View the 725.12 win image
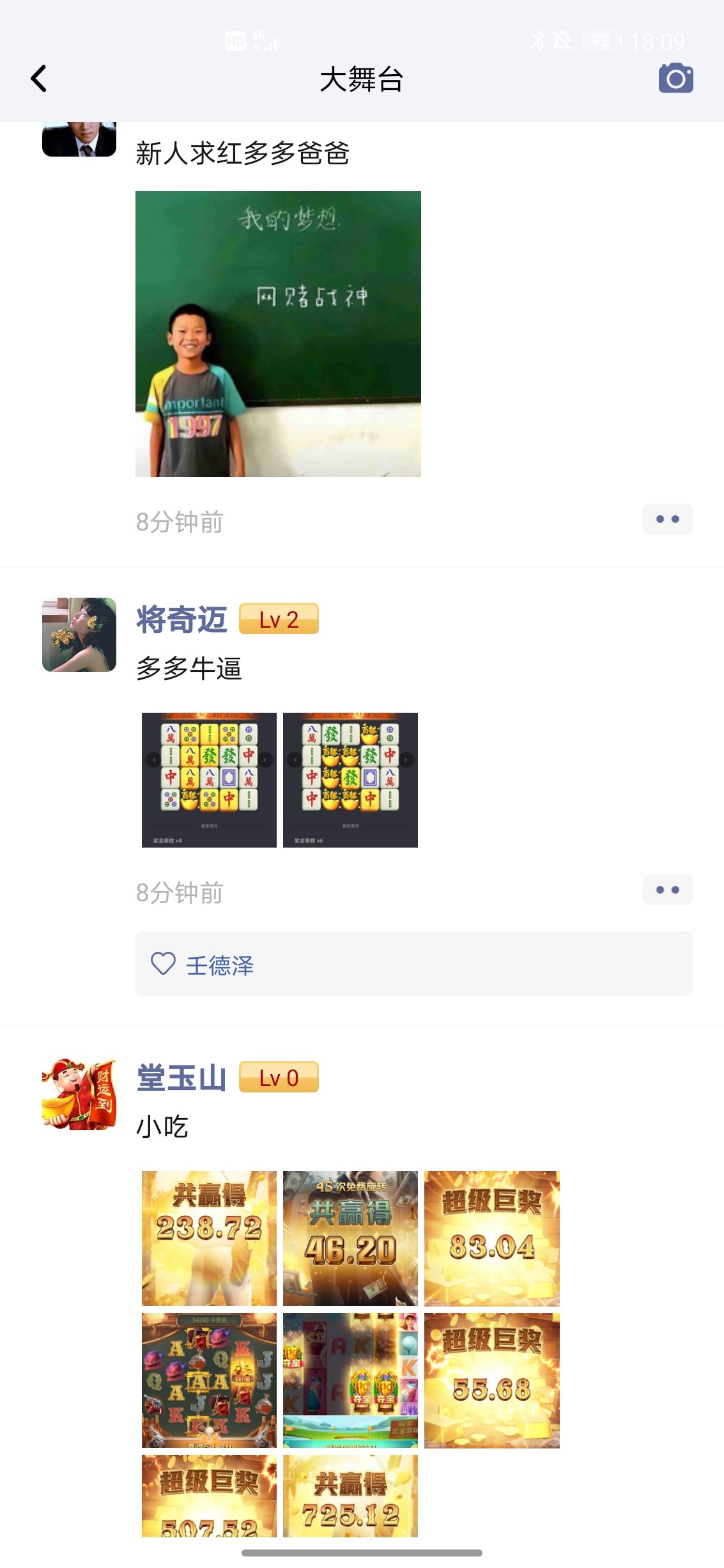The image size is (724, 1568). (x=350, y=1496)
